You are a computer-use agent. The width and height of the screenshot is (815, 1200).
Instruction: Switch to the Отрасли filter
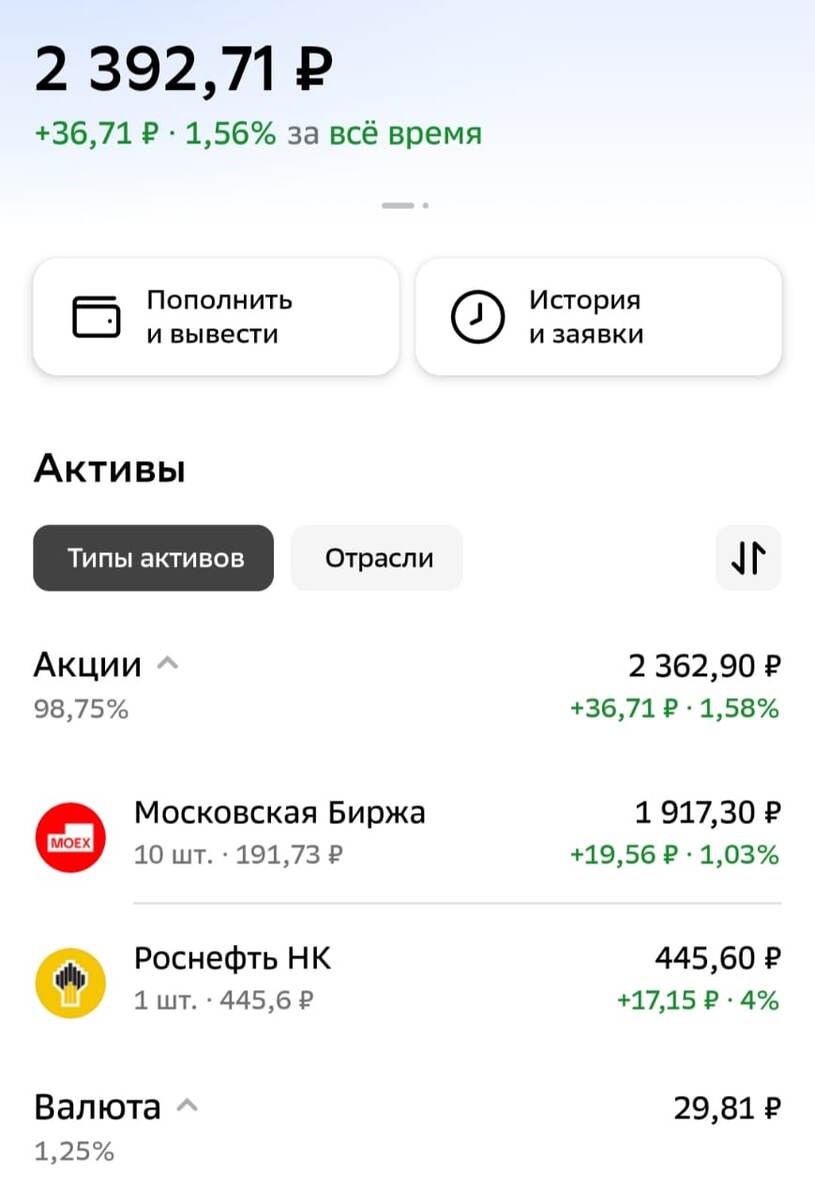pyautogui.click(x=376, y=557)
